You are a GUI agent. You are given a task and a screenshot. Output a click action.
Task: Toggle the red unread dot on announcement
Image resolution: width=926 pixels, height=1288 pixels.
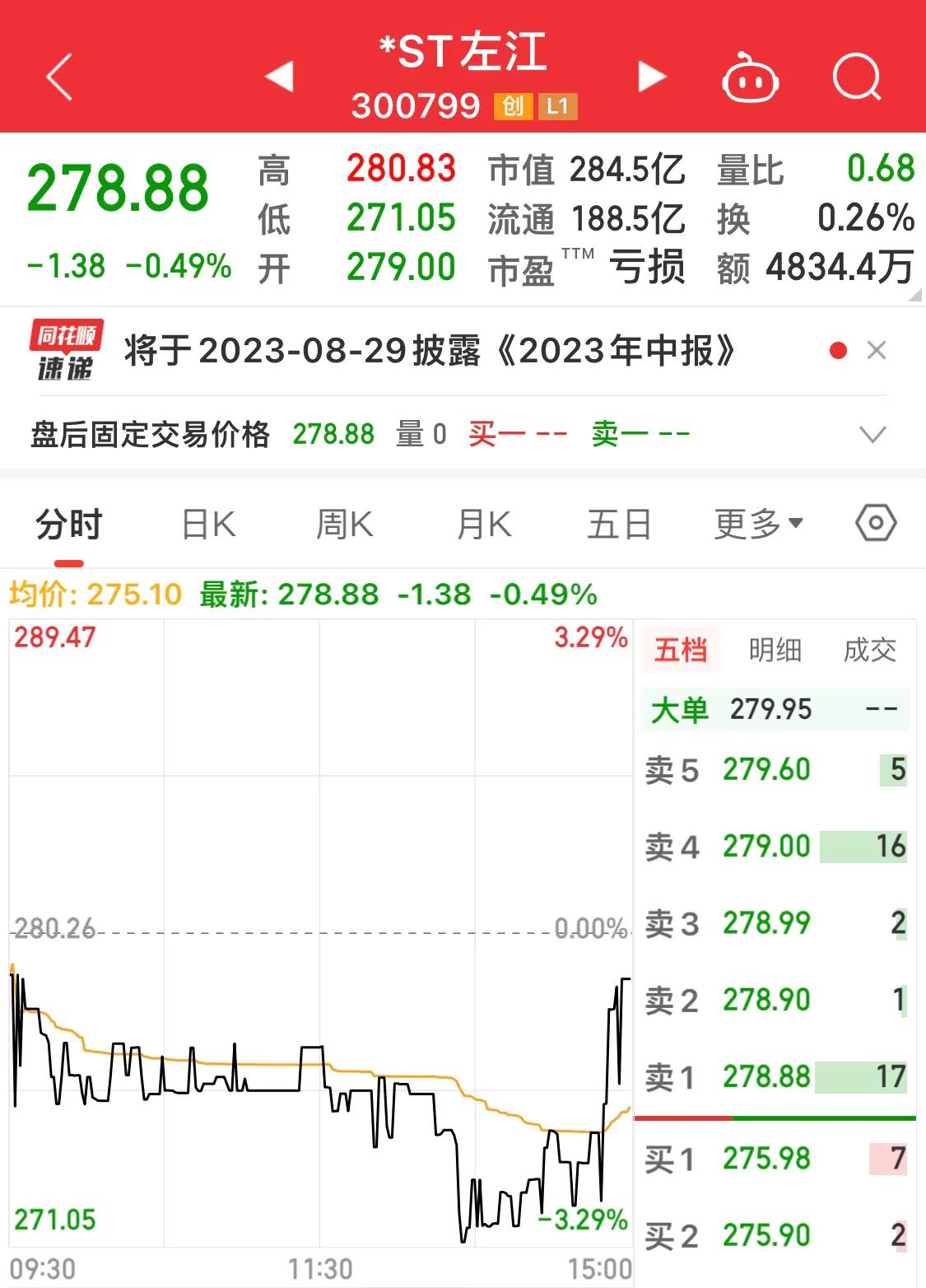(837, 349)
